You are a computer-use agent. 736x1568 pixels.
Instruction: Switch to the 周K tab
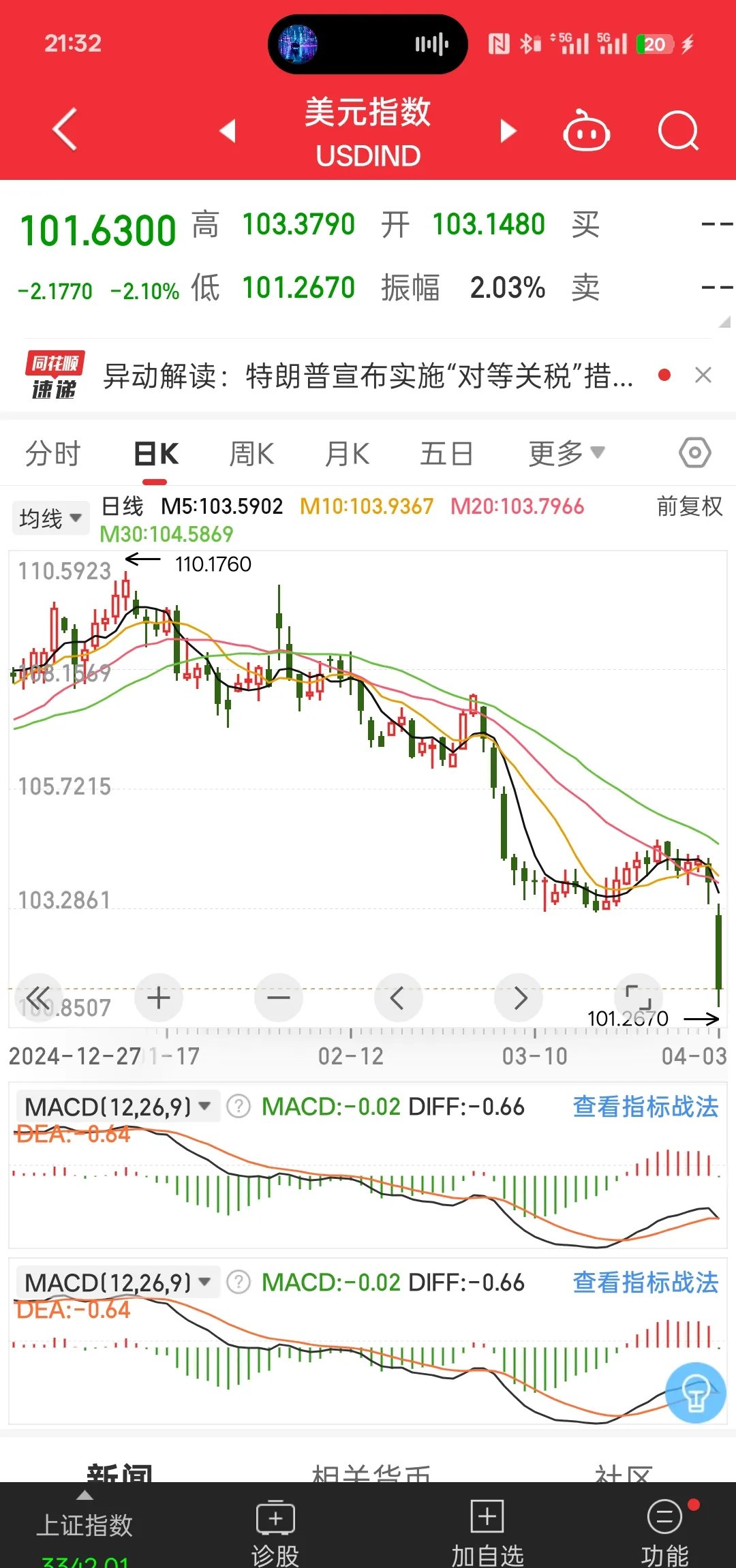click(x=251, y=452)
